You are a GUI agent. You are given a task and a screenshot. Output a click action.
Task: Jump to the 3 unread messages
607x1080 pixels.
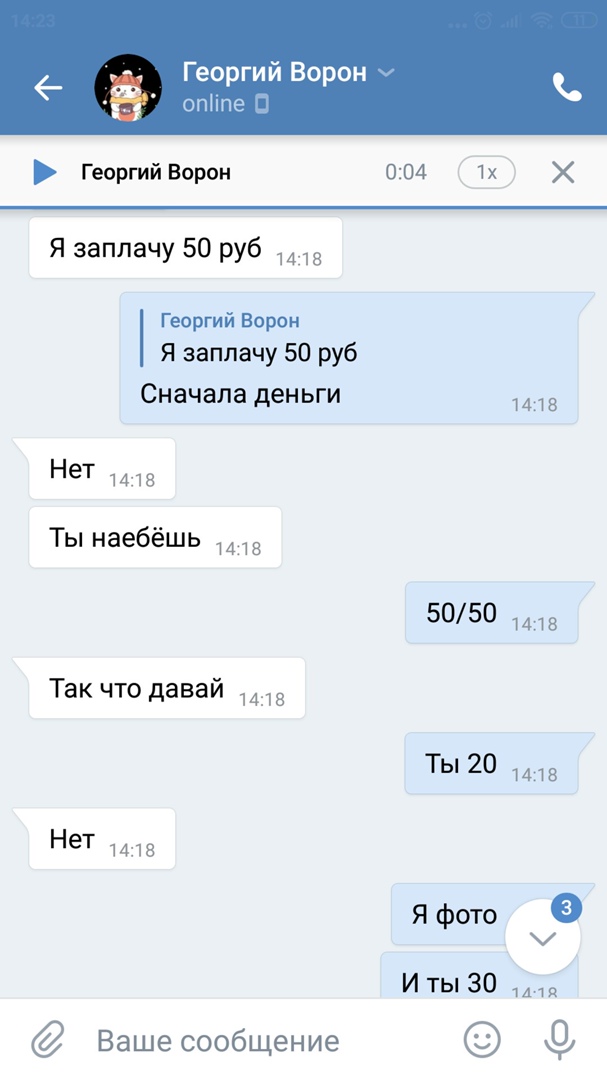click(x=543, y=937)
